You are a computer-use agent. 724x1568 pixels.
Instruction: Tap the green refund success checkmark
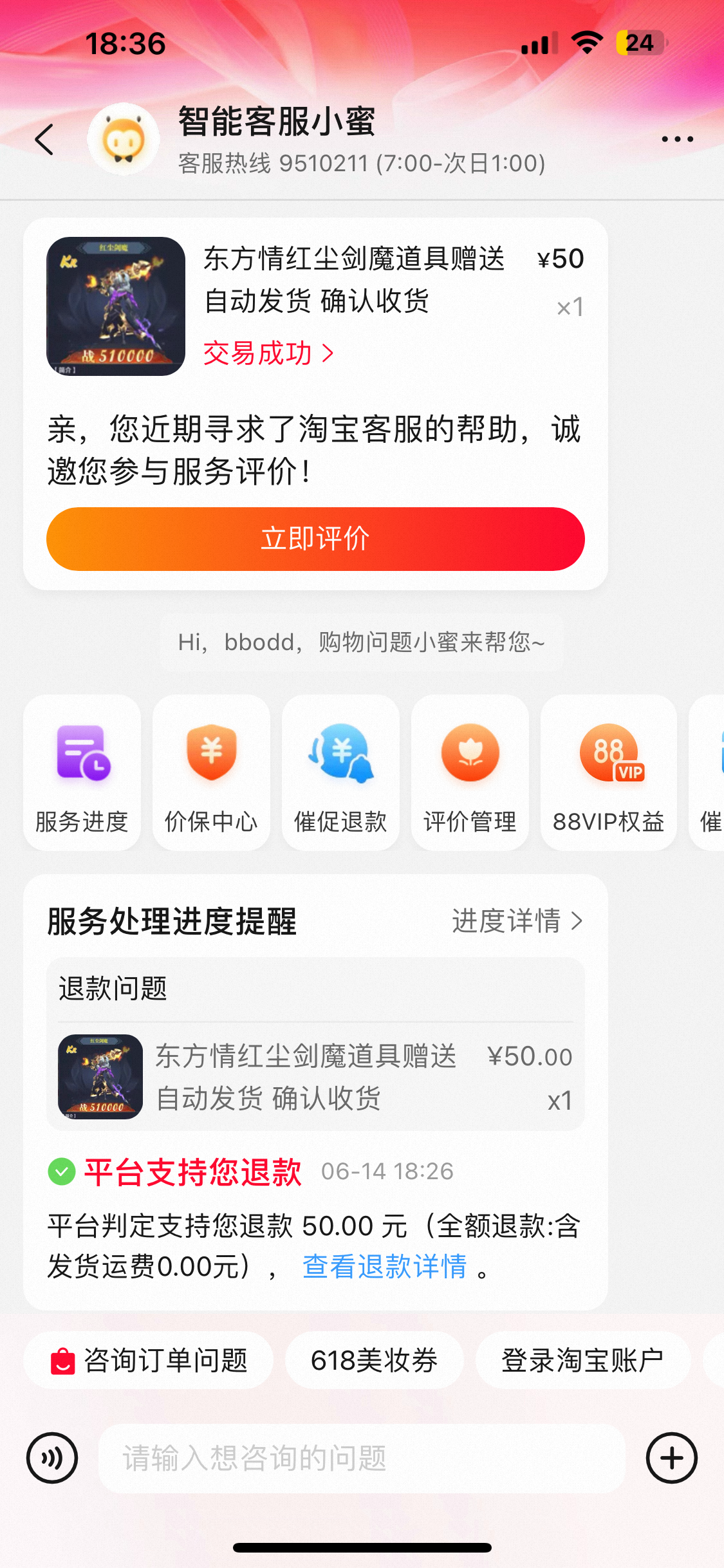(x=61, y=1171)
